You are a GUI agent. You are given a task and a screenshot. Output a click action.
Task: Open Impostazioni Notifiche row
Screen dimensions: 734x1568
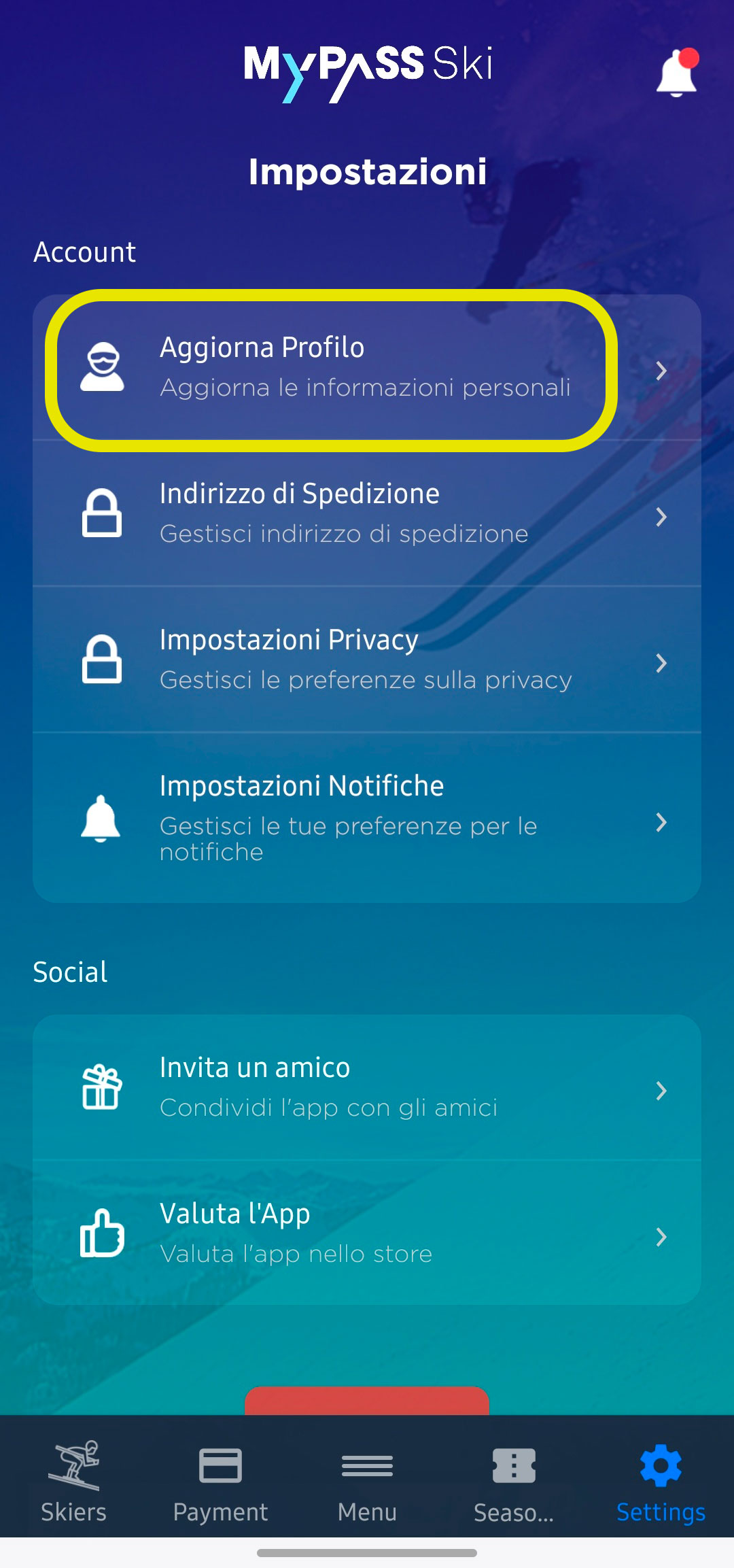tap(367, 819)
